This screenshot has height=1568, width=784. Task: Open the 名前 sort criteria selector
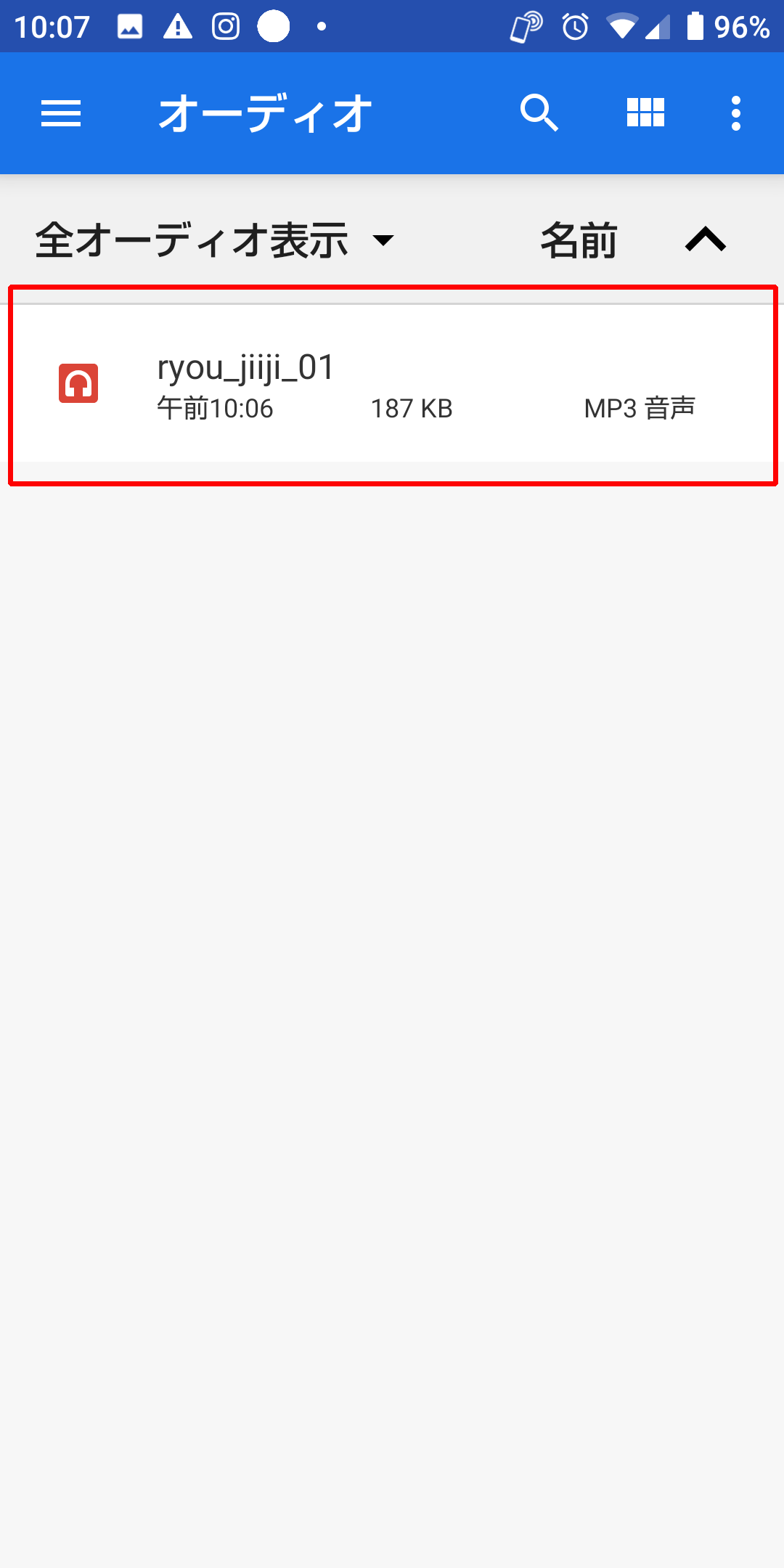pos(579,240)
